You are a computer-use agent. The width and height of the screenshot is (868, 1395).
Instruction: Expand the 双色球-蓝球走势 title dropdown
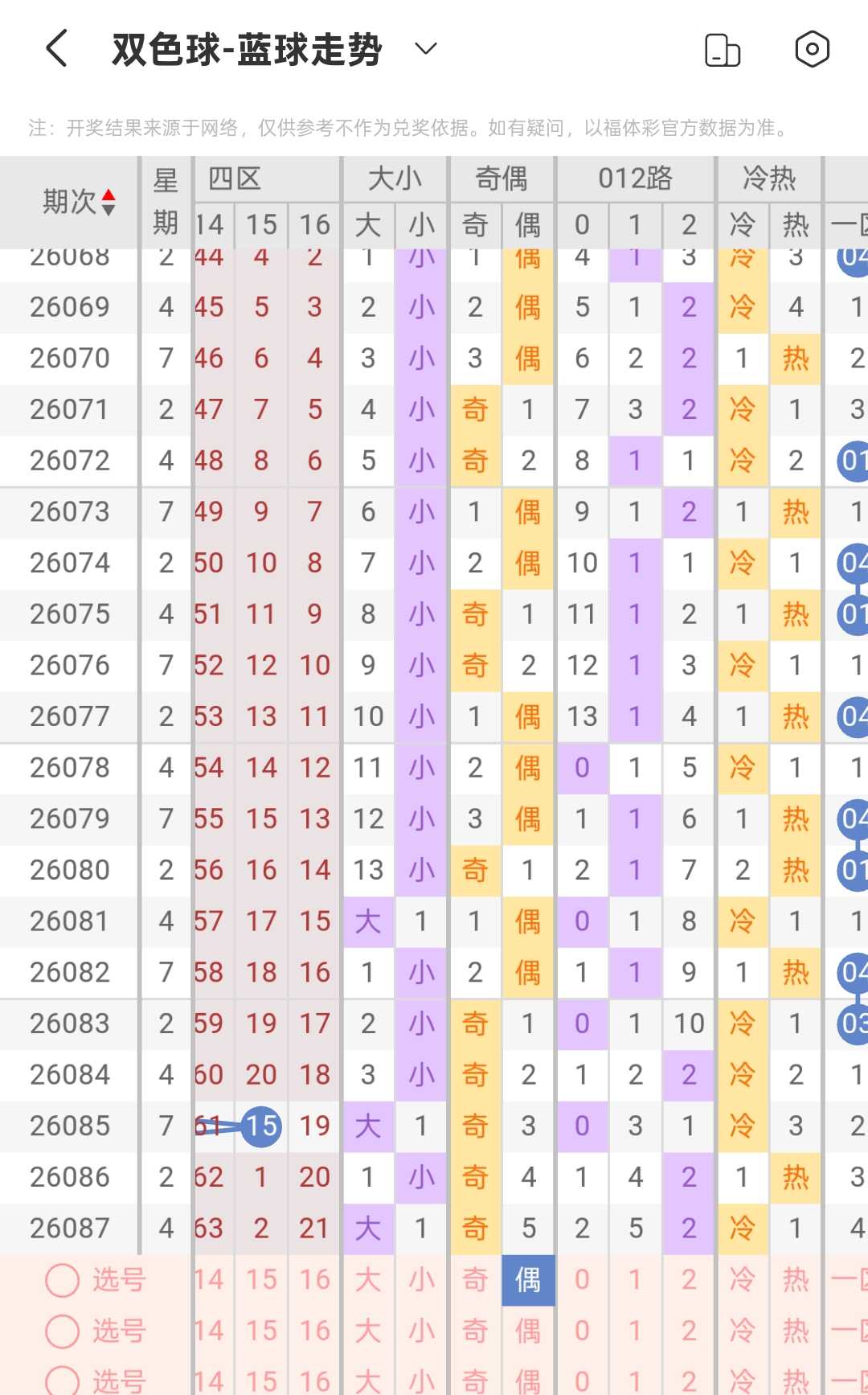click(425, 48)
